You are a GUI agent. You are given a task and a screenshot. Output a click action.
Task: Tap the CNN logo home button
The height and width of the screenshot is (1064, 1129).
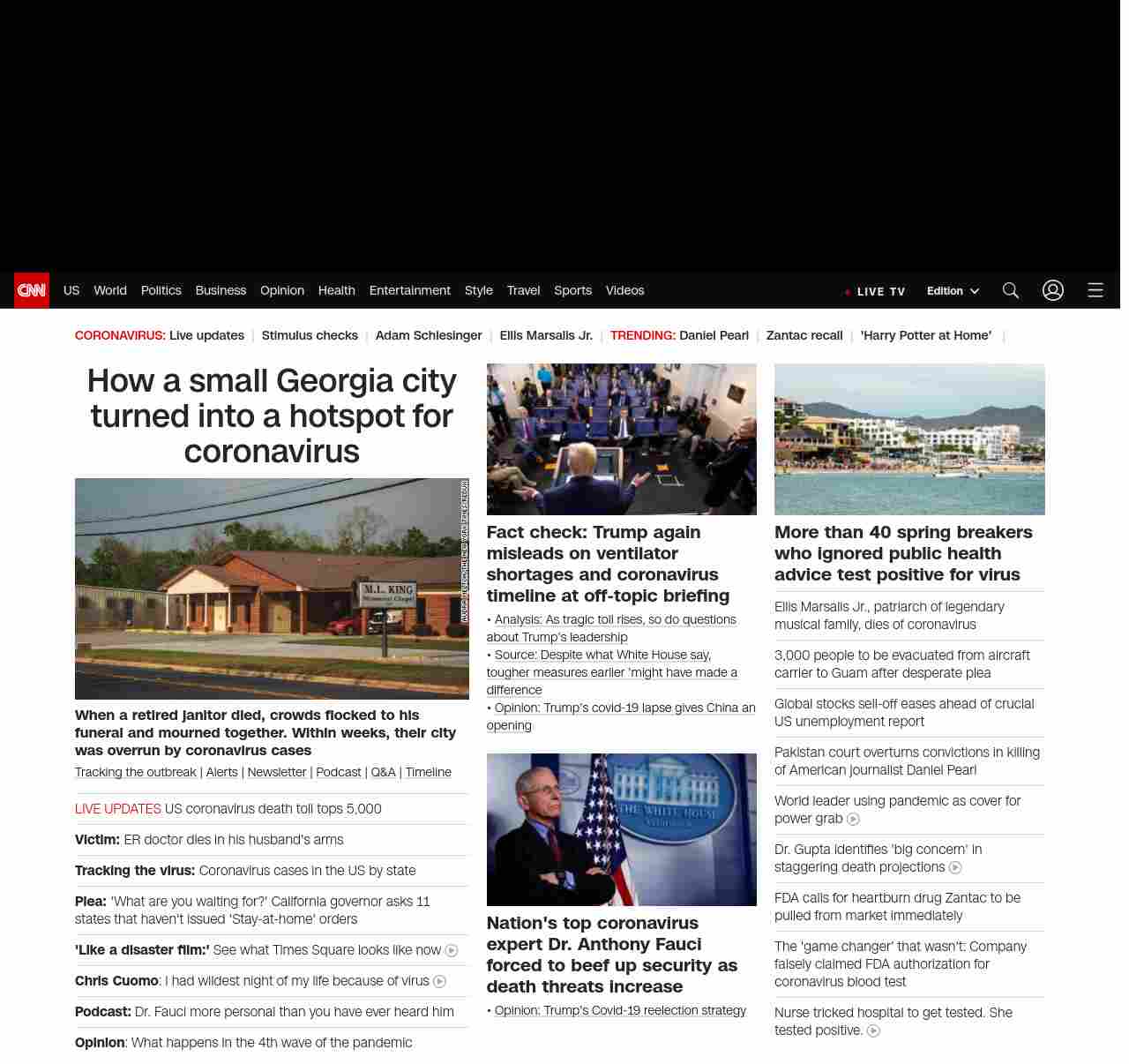[x=32, y=290]
